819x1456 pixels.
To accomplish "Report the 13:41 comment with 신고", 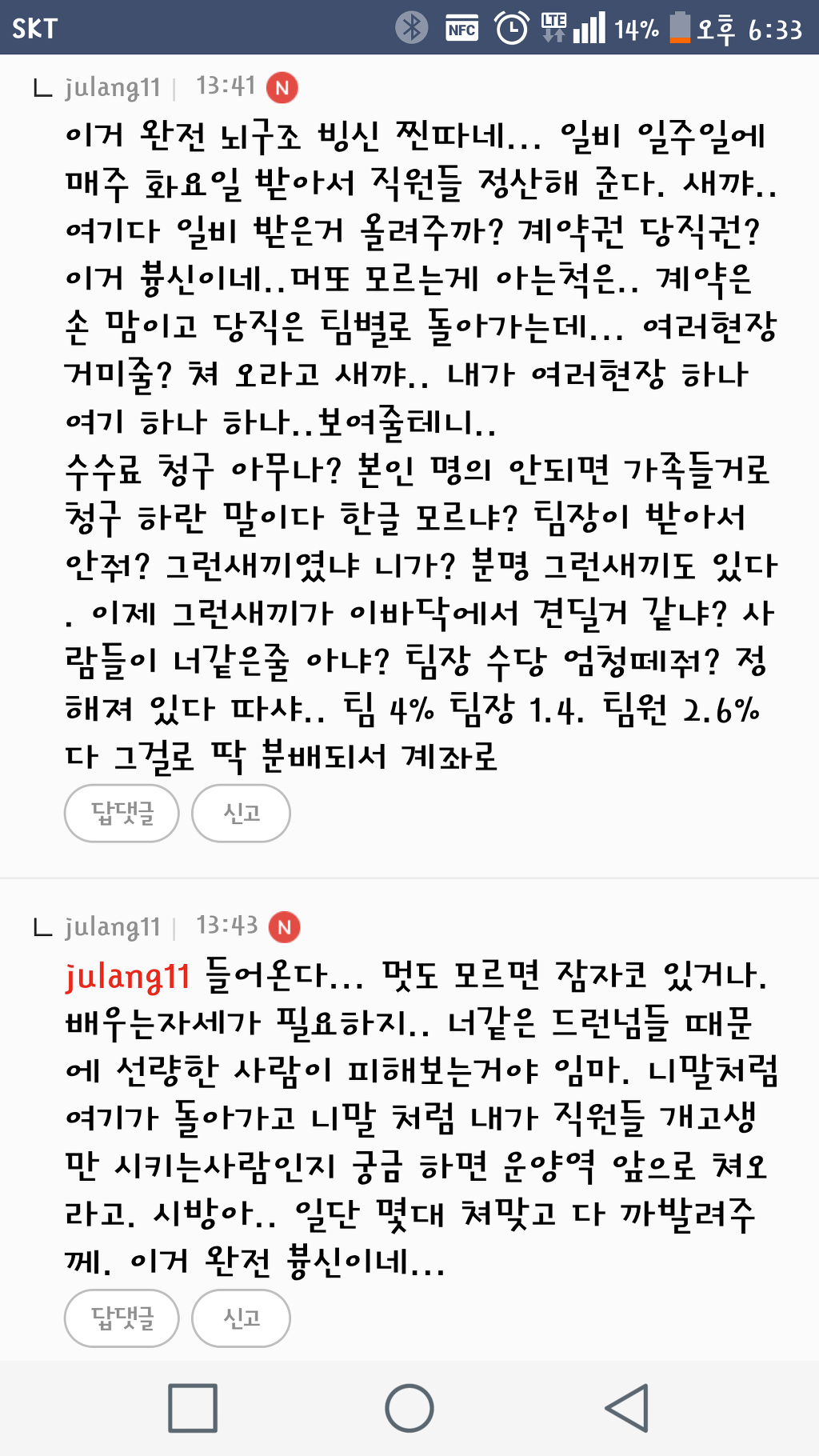I will pos(241,813).
